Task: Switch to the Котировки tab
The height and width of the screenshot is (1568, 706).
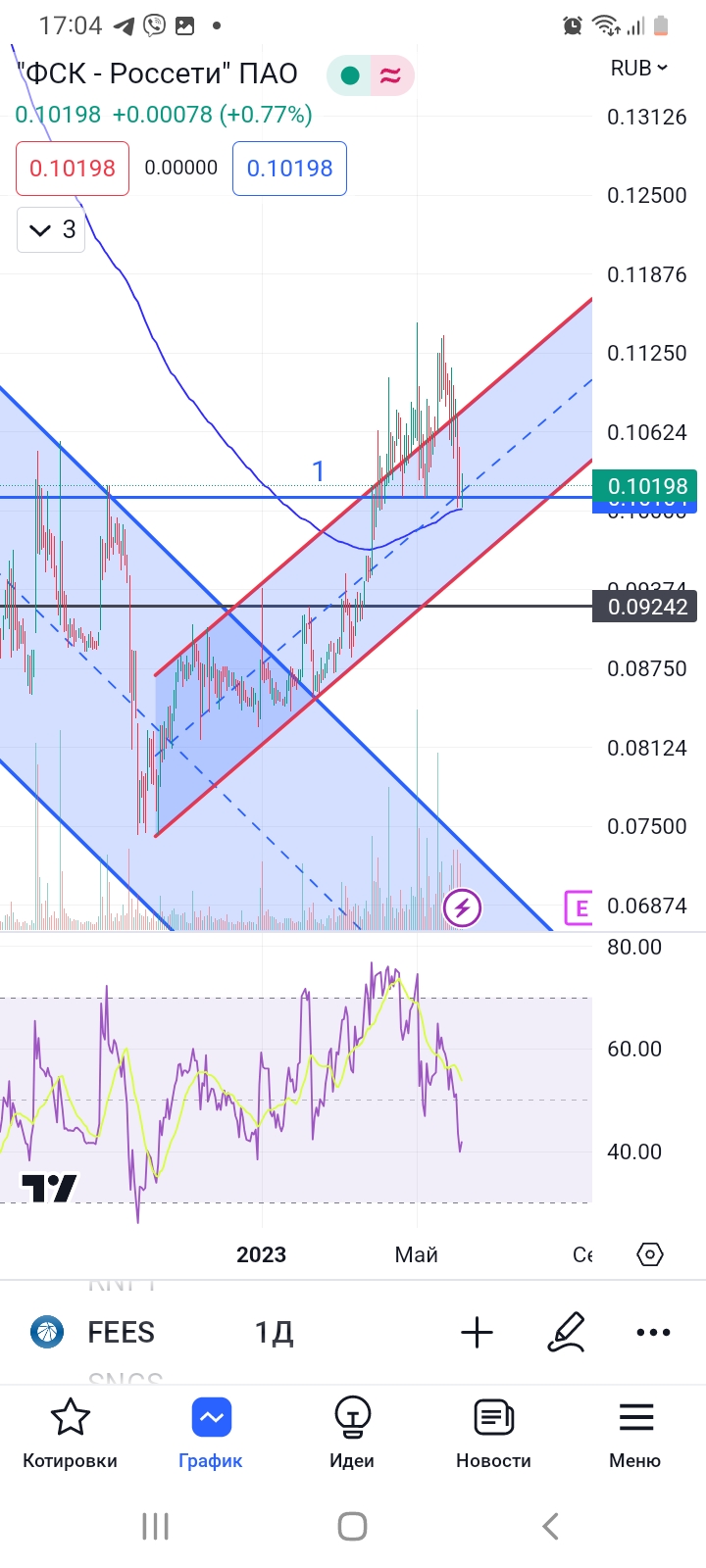Action: [70, 1434]
